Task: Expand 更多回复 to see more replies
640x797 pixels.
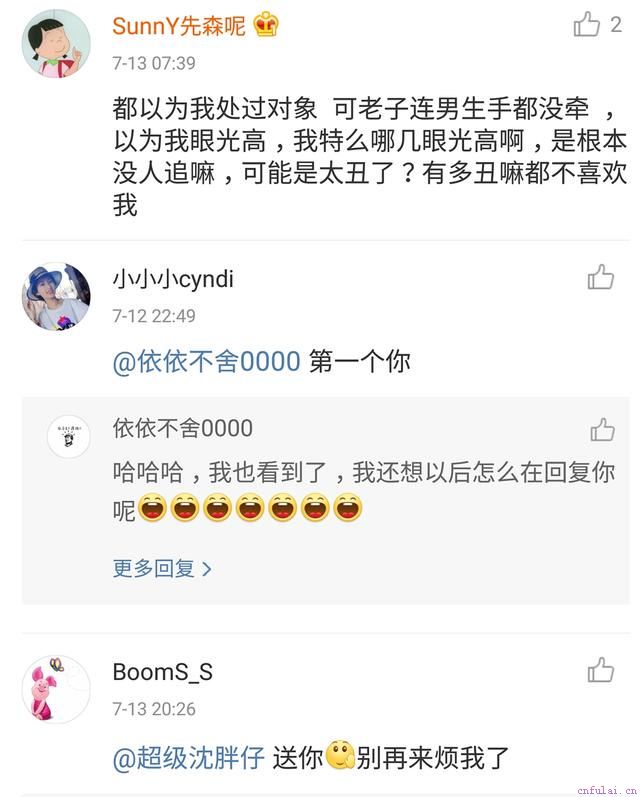Action: (162, 568)
